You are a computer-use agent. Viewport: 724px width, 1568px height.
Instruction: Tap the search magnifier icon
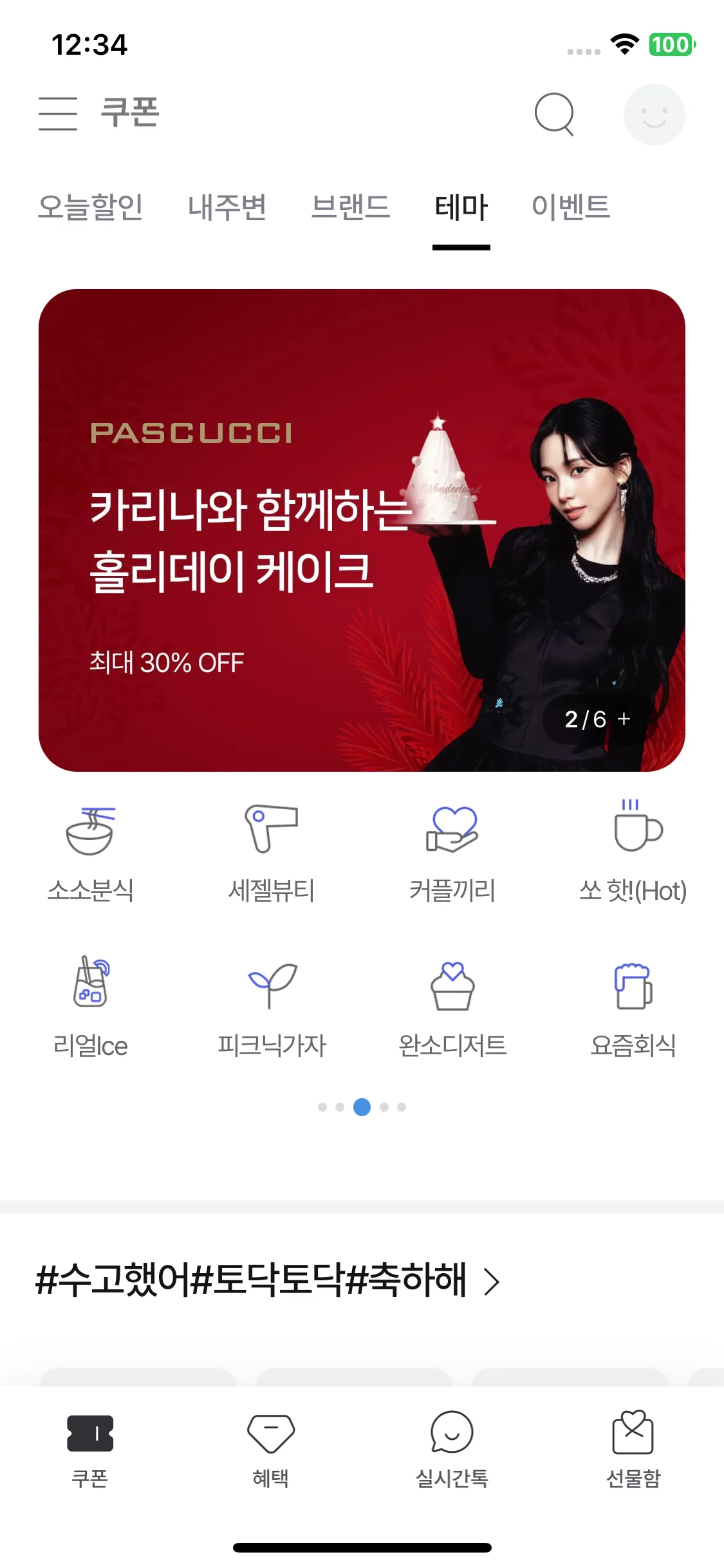pyautogui.click(x=554, y=114)
